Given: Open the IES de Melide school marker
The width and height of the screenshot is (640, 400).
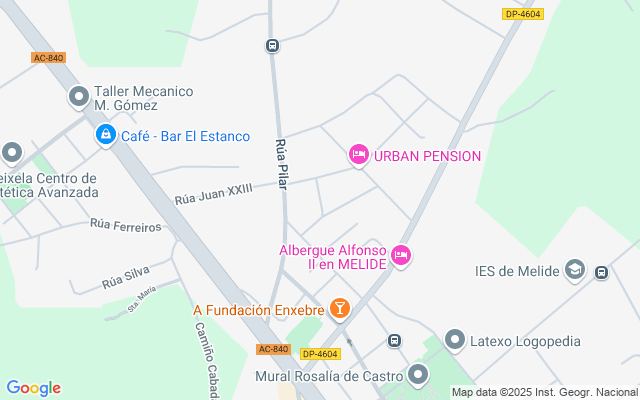Looking at the screenshot, I should pyautogui.click(x=575, y=269).
